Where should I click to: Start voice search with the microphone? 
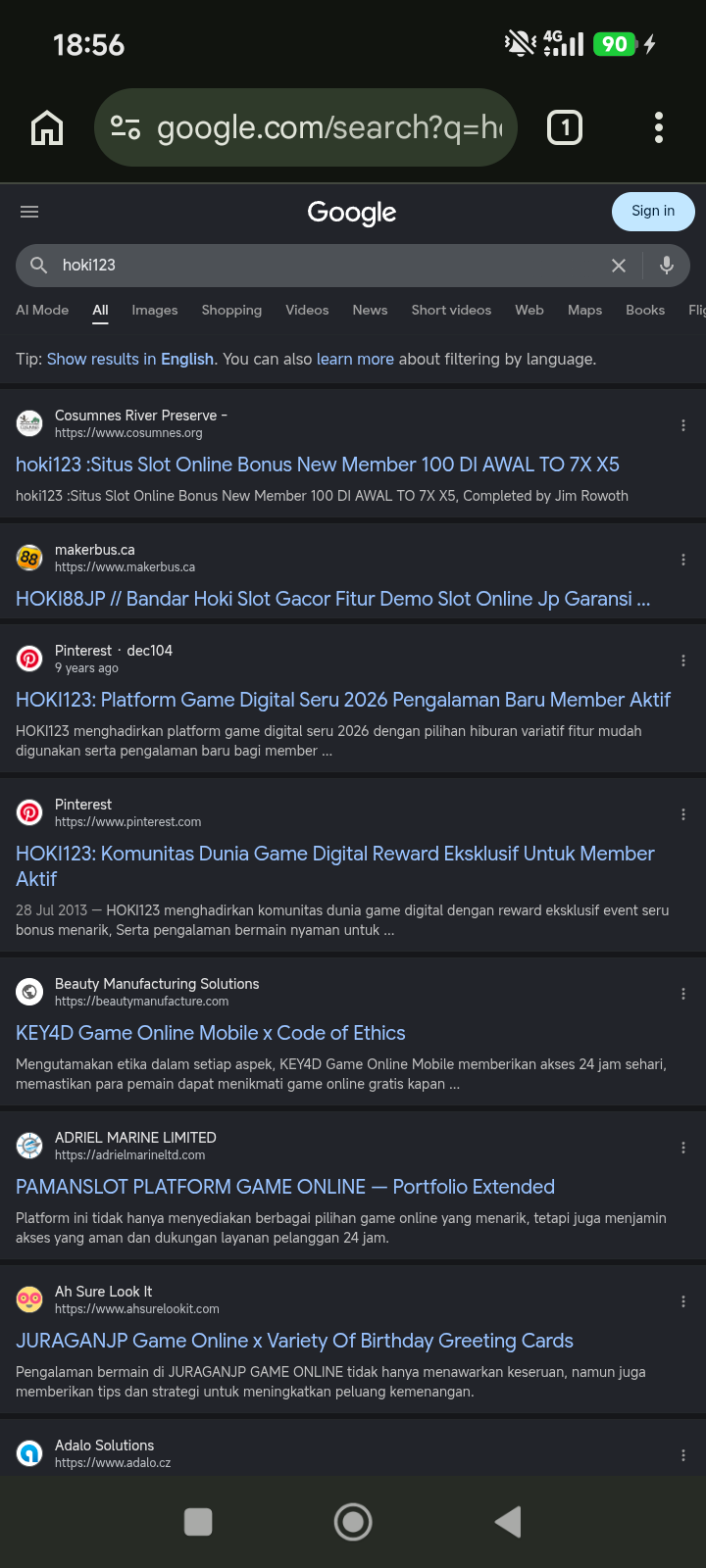pyautogui.click(x=667, y=265)
